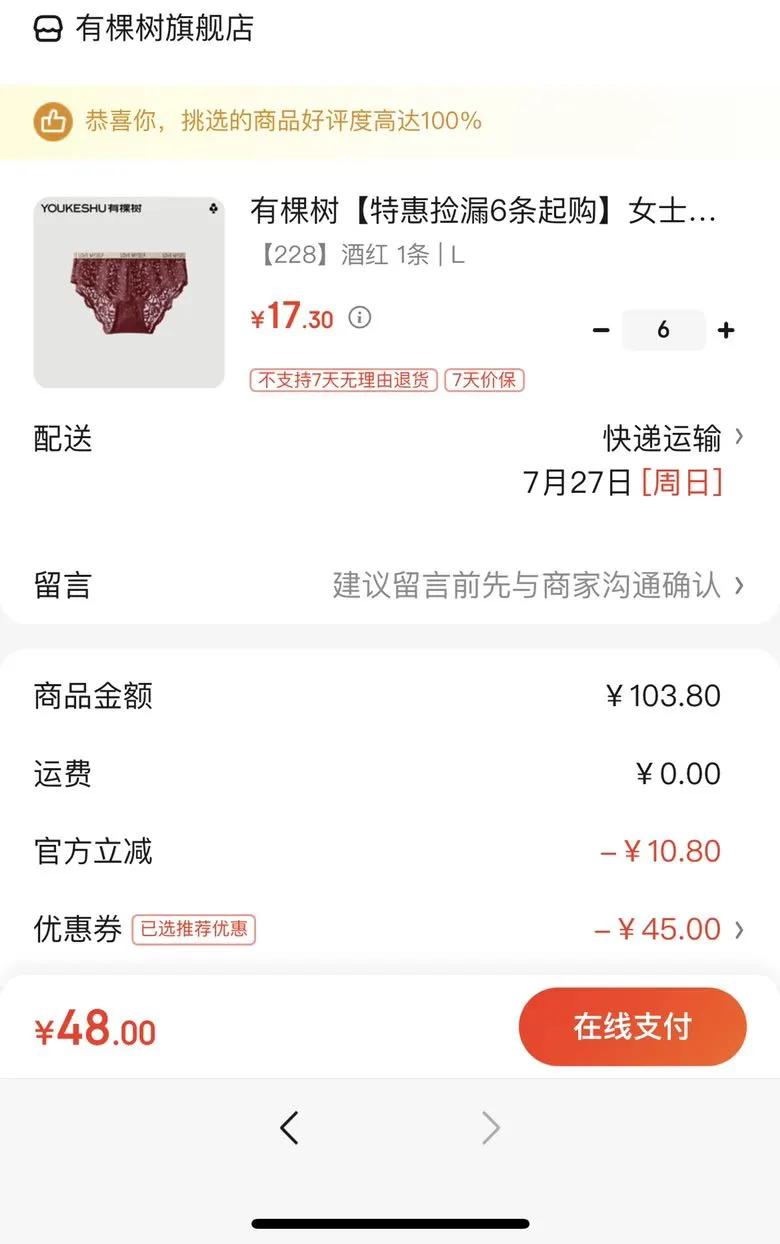This screenshot has width=780, height=1244.
Task: Increase the item quantity with plus
Action: pos(727,330)
